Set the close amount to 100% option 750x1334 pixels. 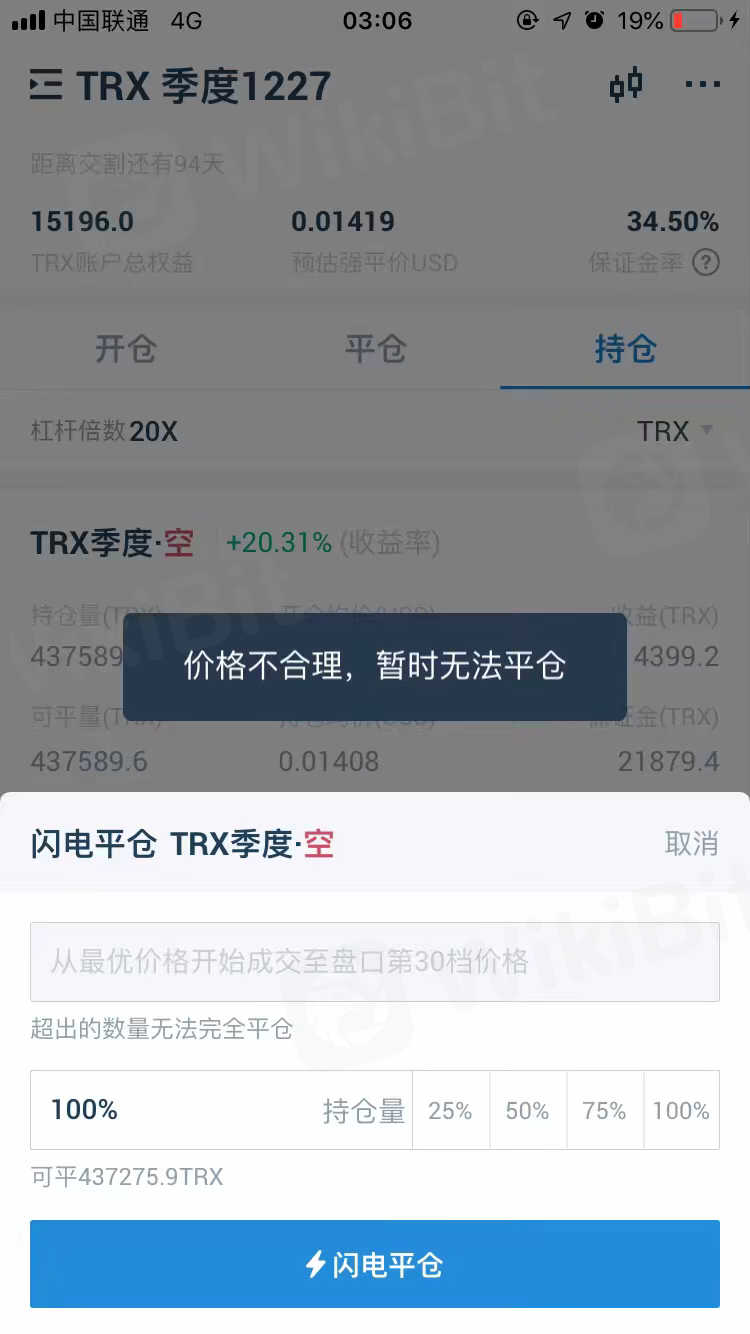coord(681,1110)
